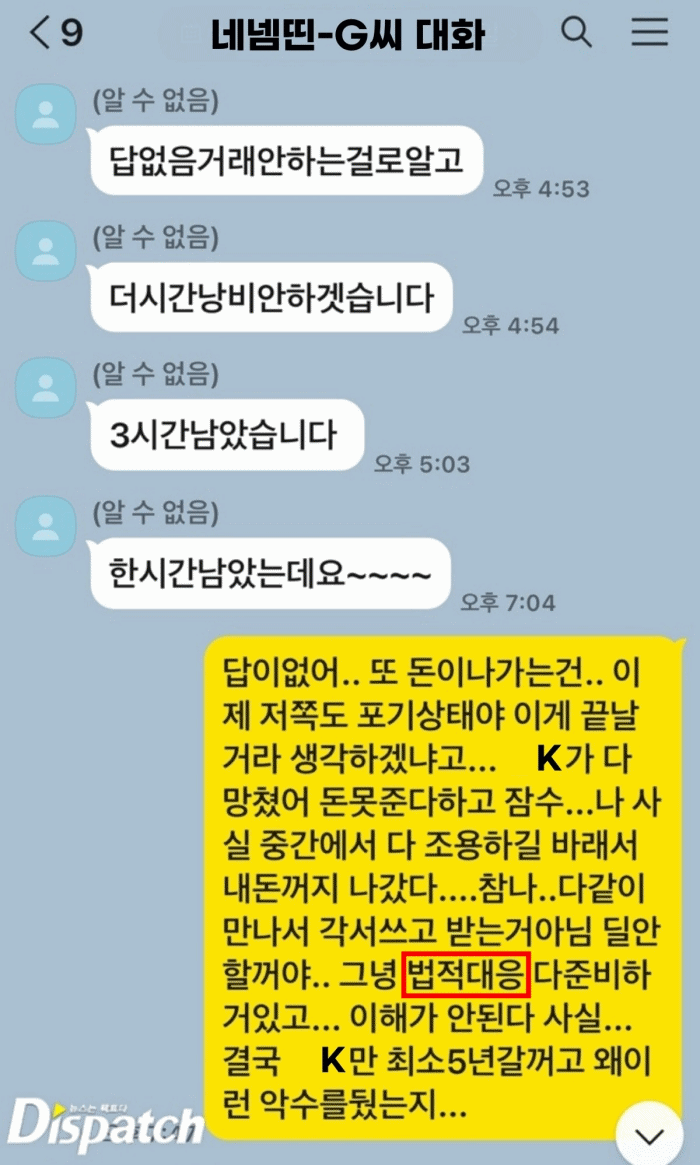The height and width of the screenshot is (1165, 700).
Task: Open sender profile beside 3시간남았습니다 message
Action: pyautogui.click(x=46, y=389)
